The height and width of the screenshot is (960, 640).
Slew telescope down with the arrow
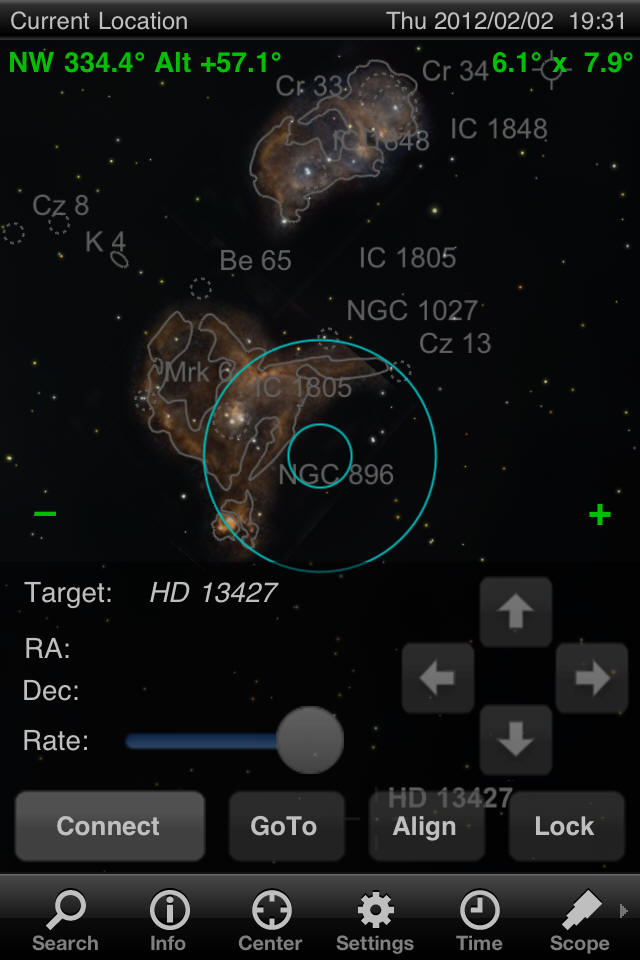click(x=516, y=740)
